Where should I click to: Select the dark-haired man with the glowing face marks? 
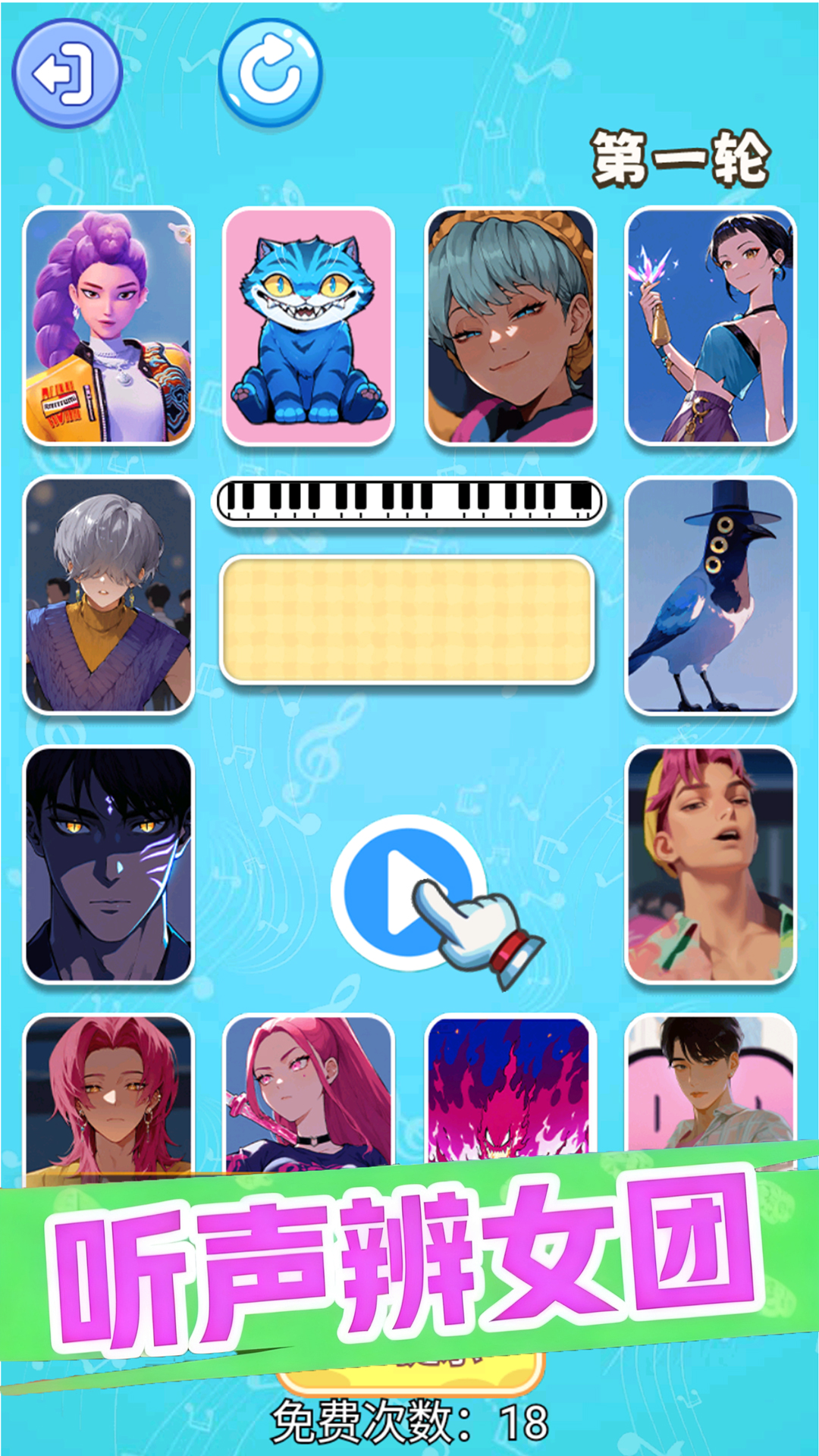[x=109, y=864]
